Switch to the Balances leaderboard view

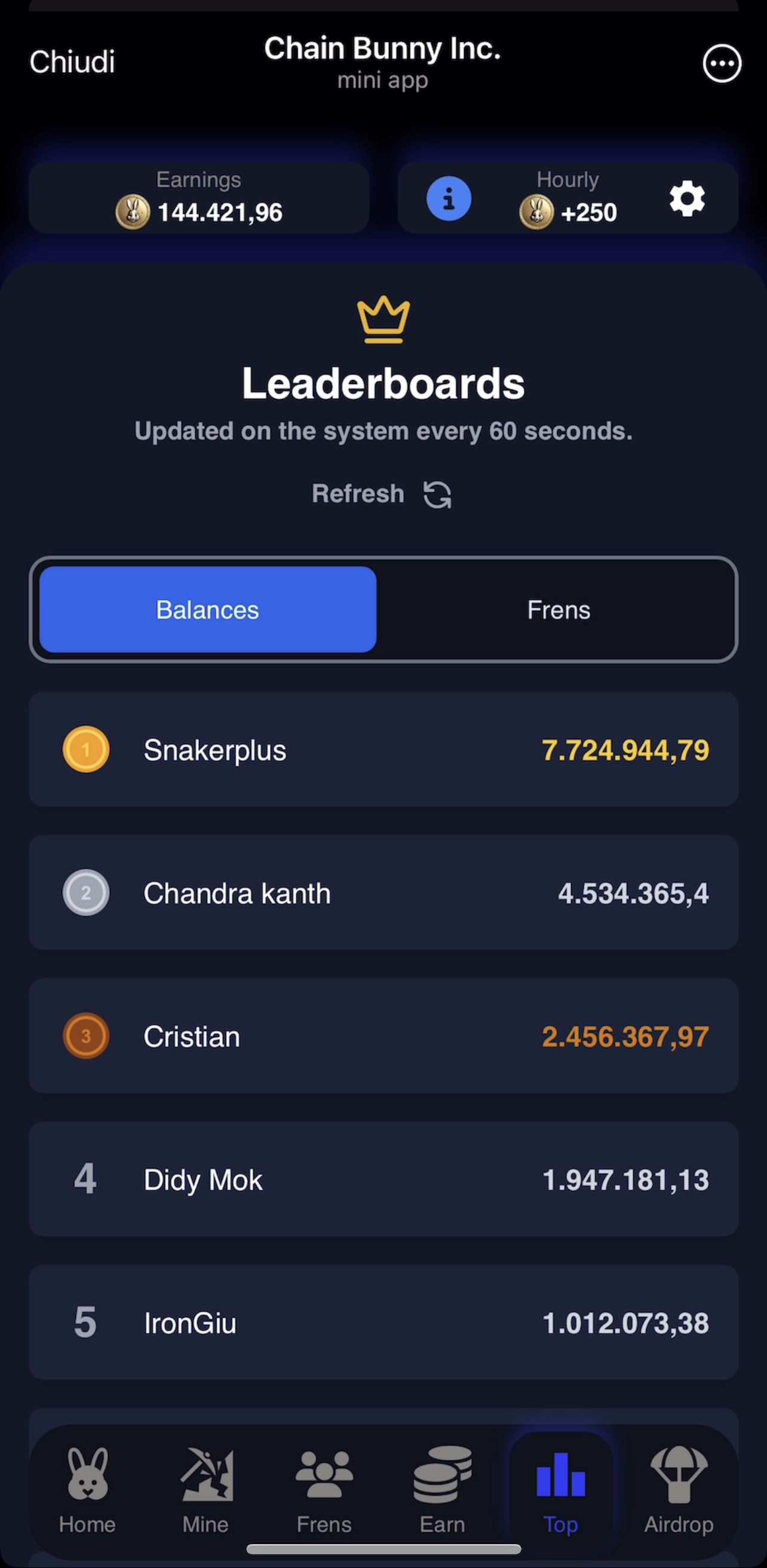coord(207,609)
